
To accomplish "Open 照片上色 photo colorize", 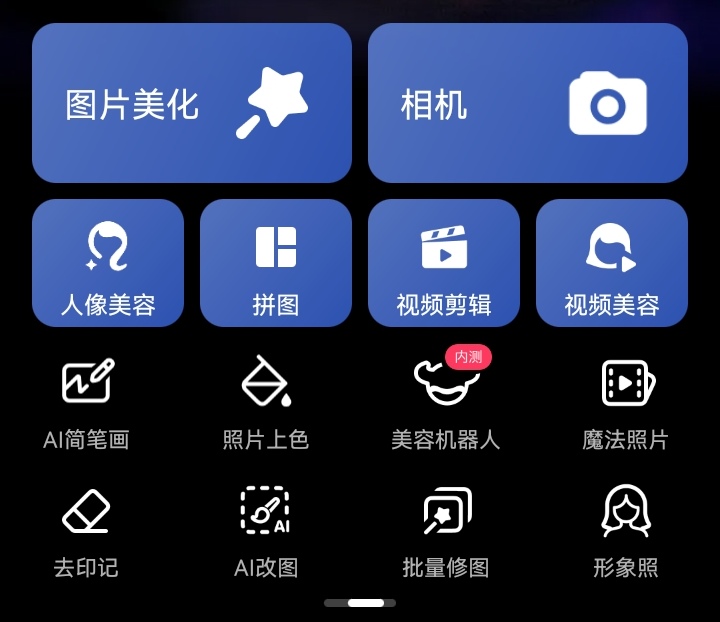I will click(266, 400).
